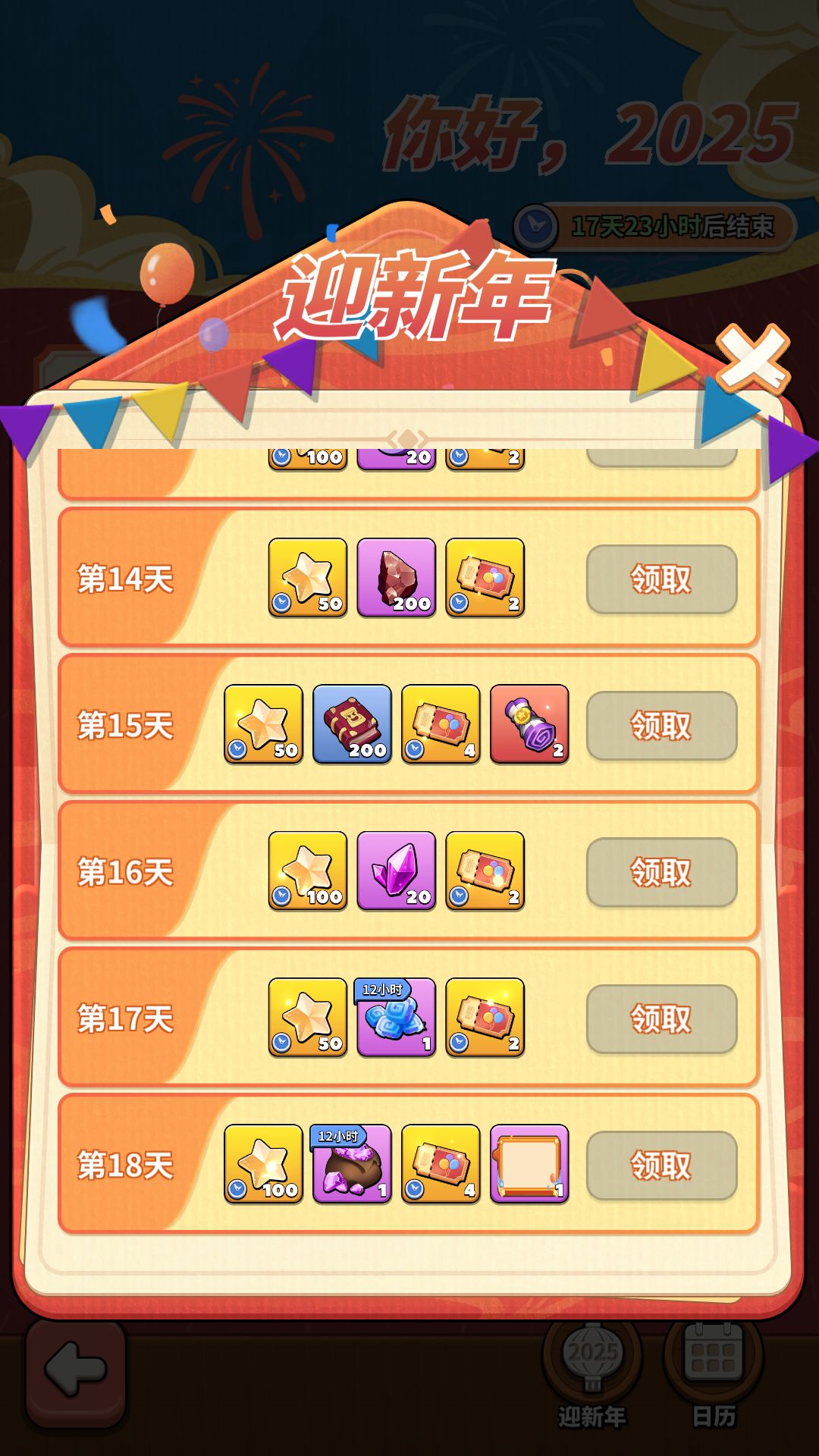Select the star reward icon in 第14天 row

[308, 579]
